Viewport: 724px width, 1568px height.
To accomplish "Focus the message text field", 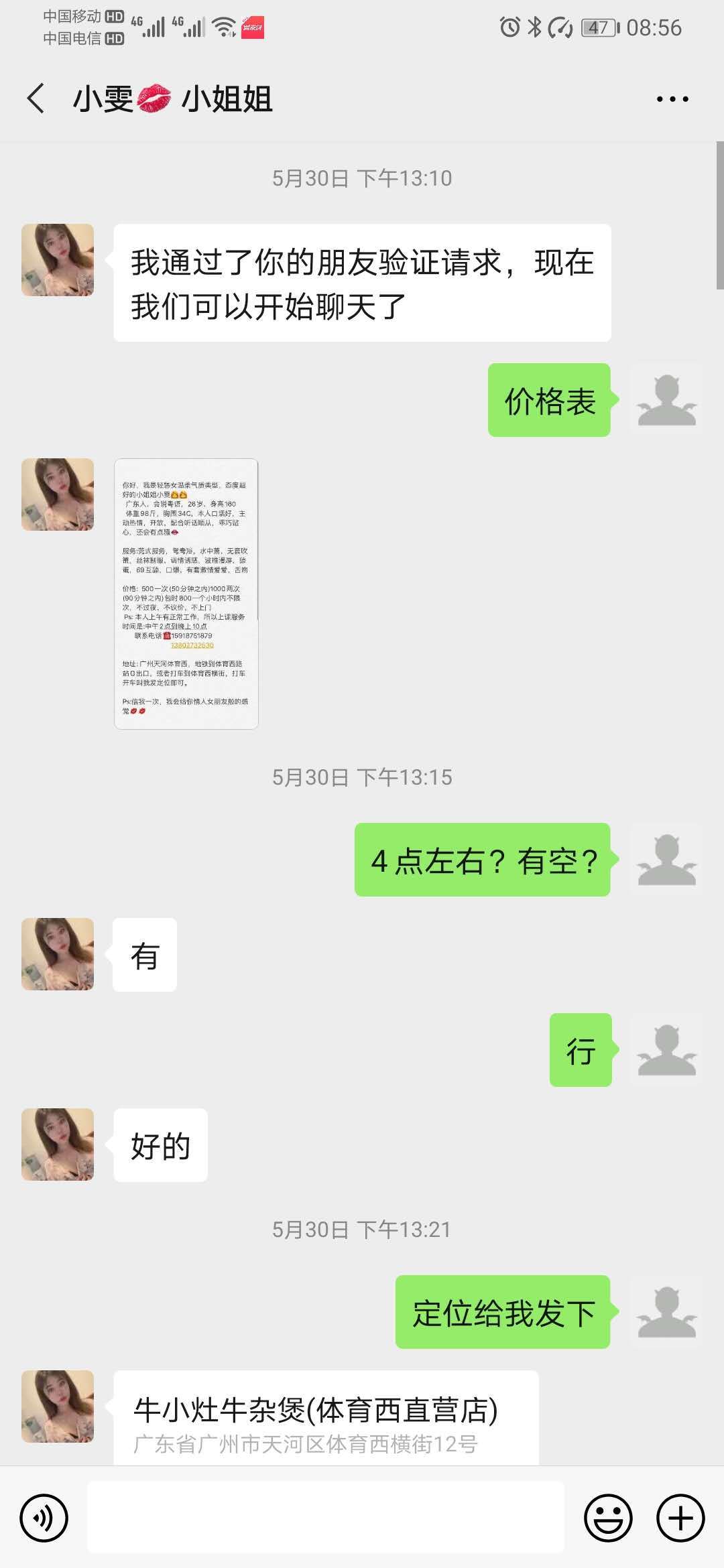I will (326, 1517).
